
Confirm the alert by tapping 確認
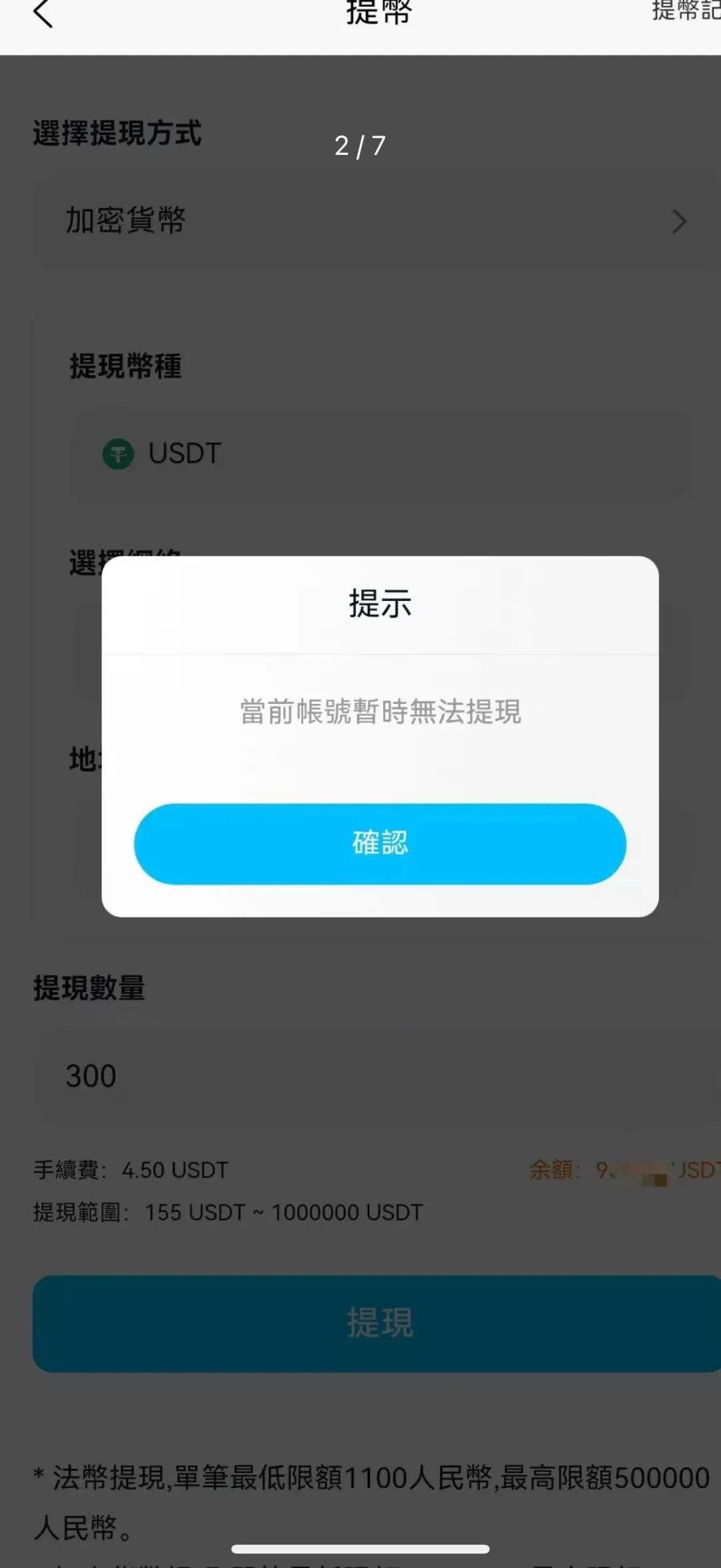[x=378, y=844]
